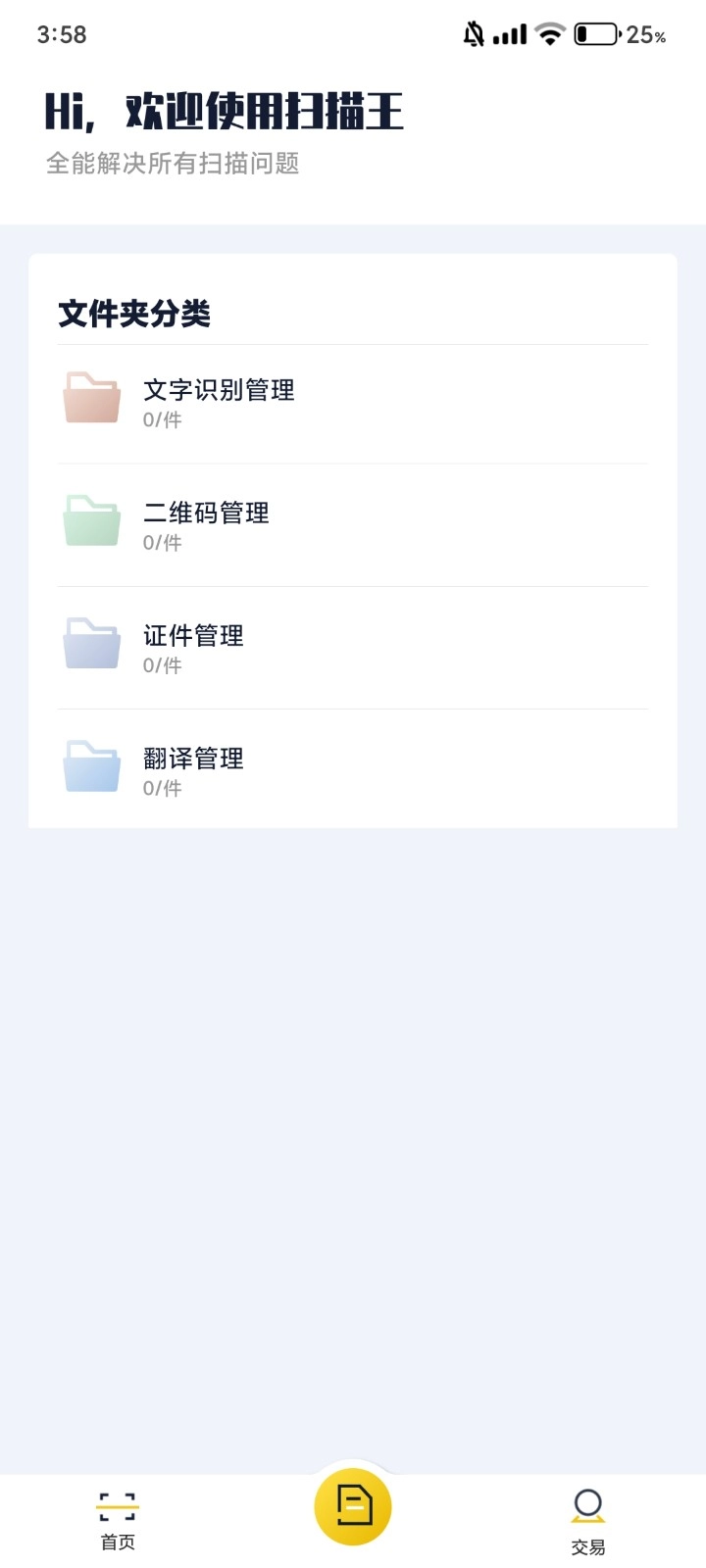Click the pink 文字识别管理 folder icon
This screenshot has height=1568, width=706.
[x=90, y=398]
